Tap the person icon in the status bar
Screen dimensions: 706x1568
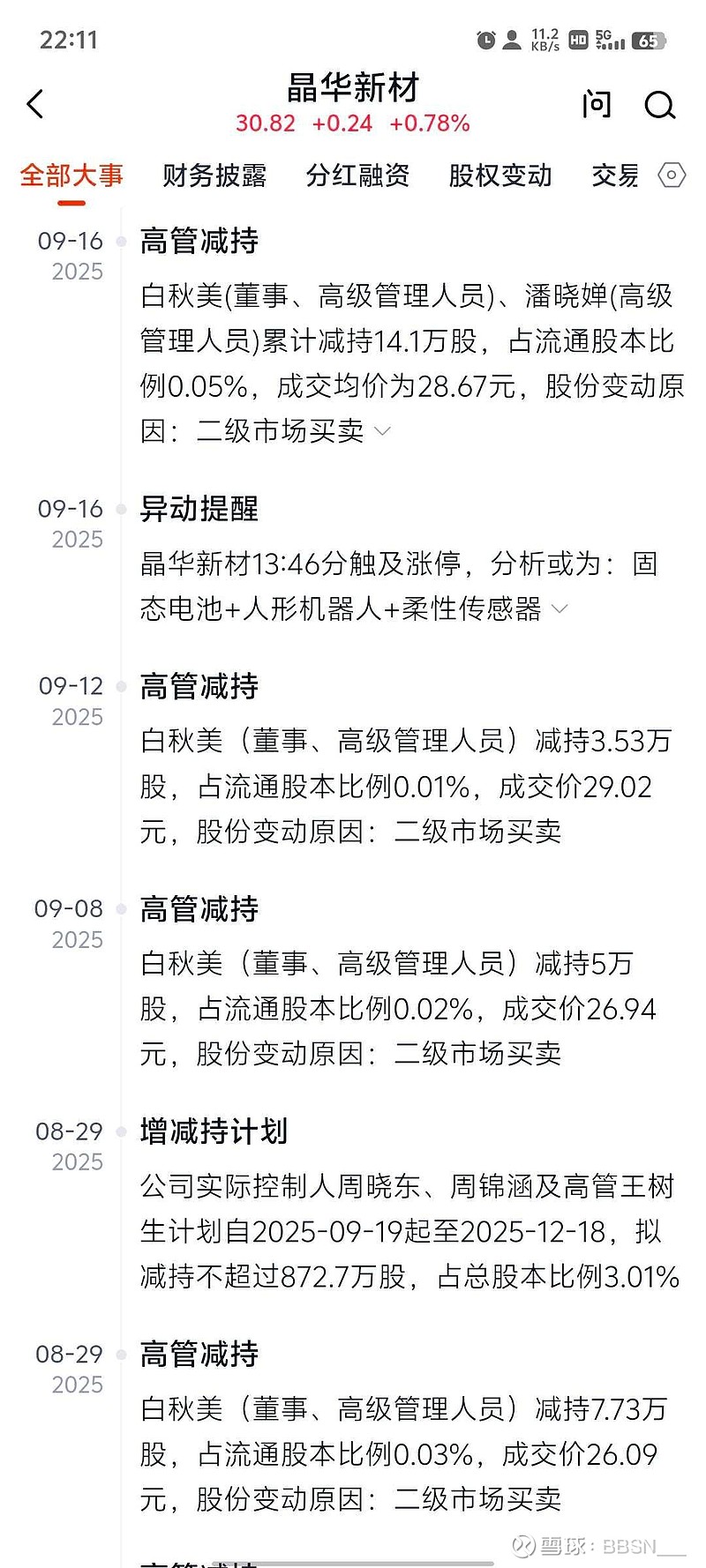click(510, 38)
